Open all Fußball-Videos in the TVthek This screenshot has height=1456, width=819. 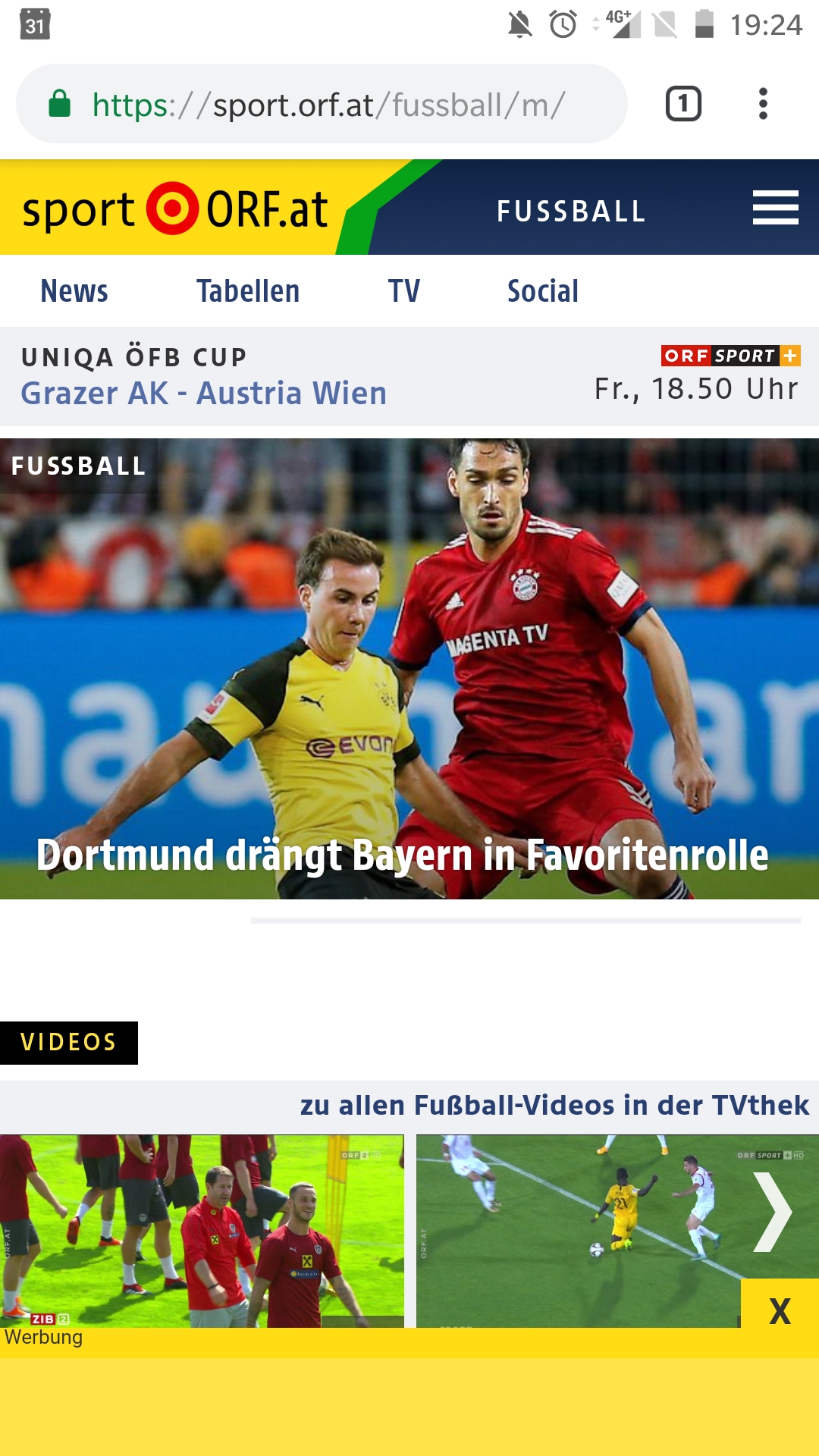coord(554,1106)
